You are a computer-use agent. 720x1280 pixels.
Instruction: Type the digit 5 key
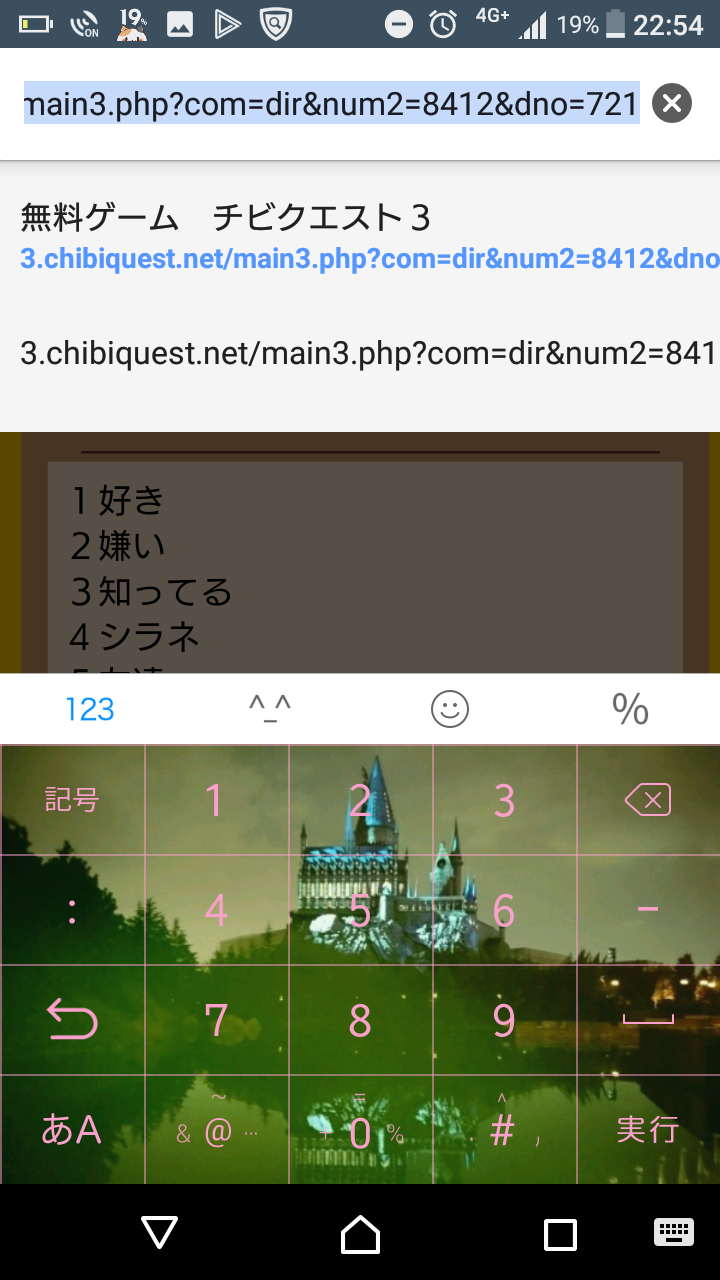360,910
